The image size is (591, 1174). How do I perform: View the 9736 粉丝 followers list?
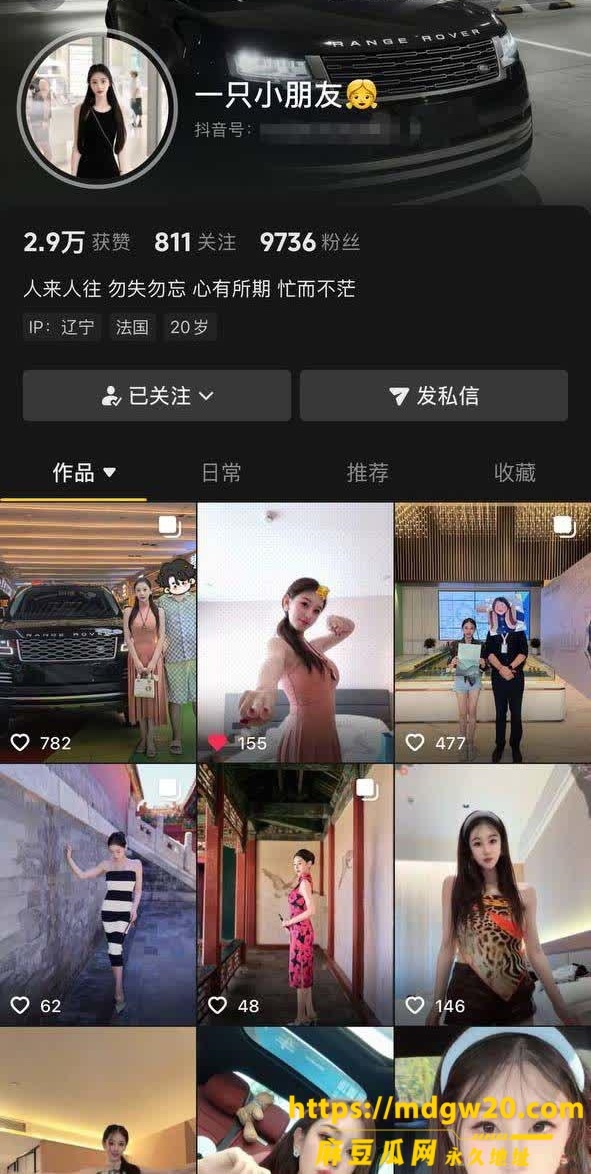click(x=309, y=242)
